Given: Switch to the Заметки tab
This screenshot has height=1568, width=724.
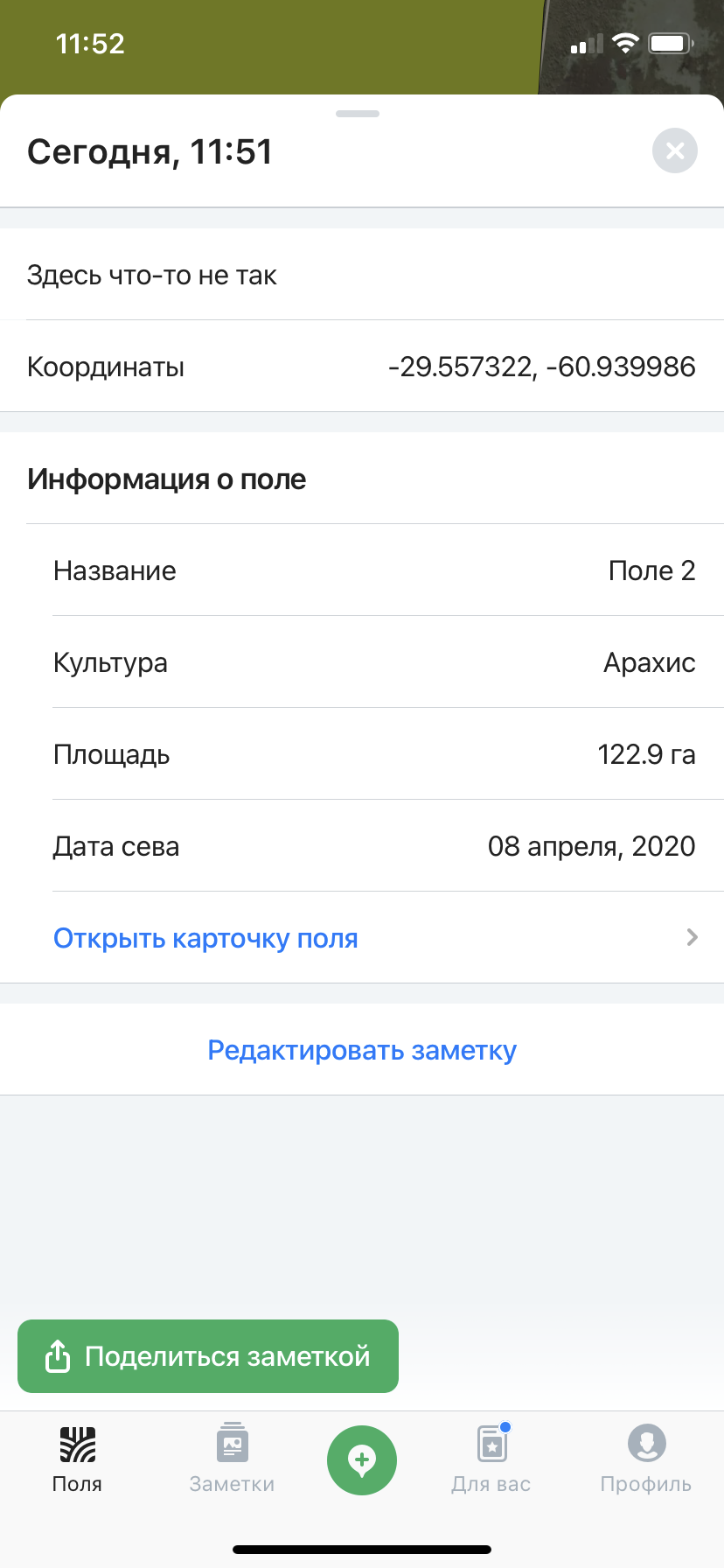Looking at the screenshot, I should [x=232, y=1460].
